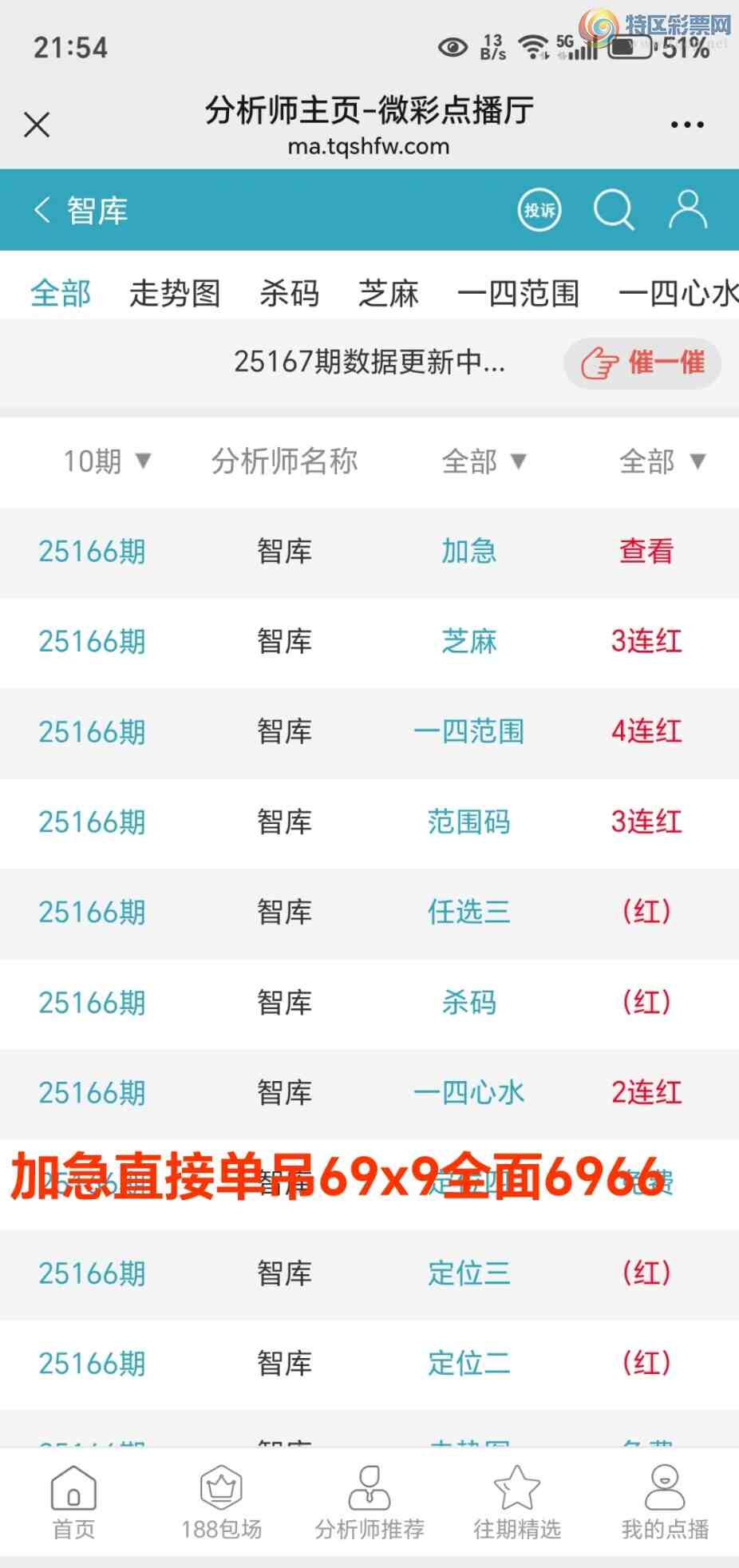Tap the 催一催 button
Viewport: 739px width, 1568px height.
coord(643,363)
